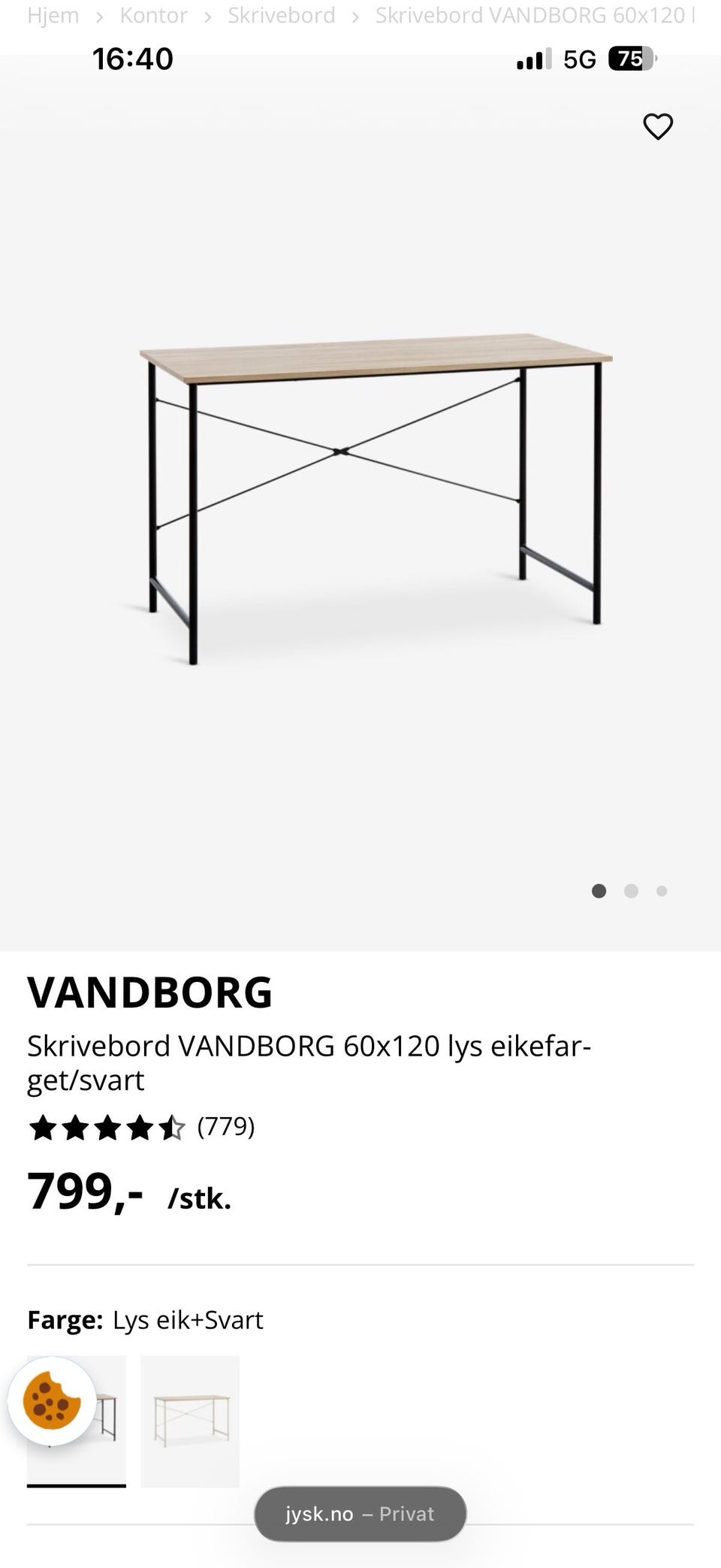Tap the clock showing 16:40

coord(134,59)
